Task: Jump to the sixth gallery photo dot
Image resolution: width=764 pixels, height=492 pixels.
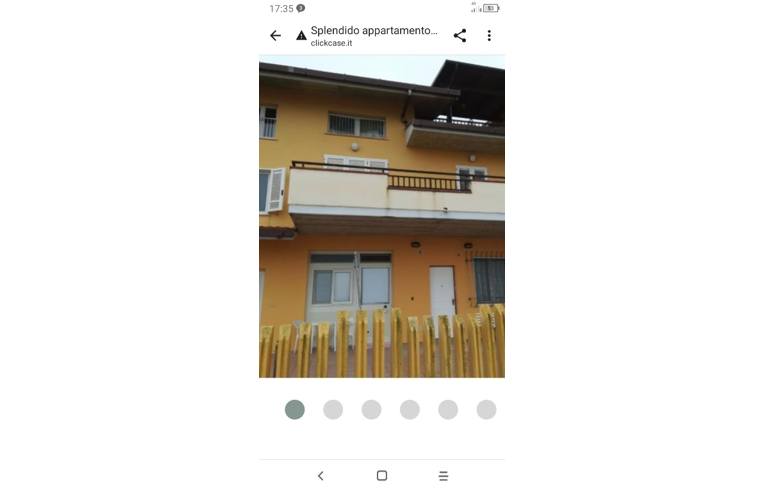Action: (486, 409)
